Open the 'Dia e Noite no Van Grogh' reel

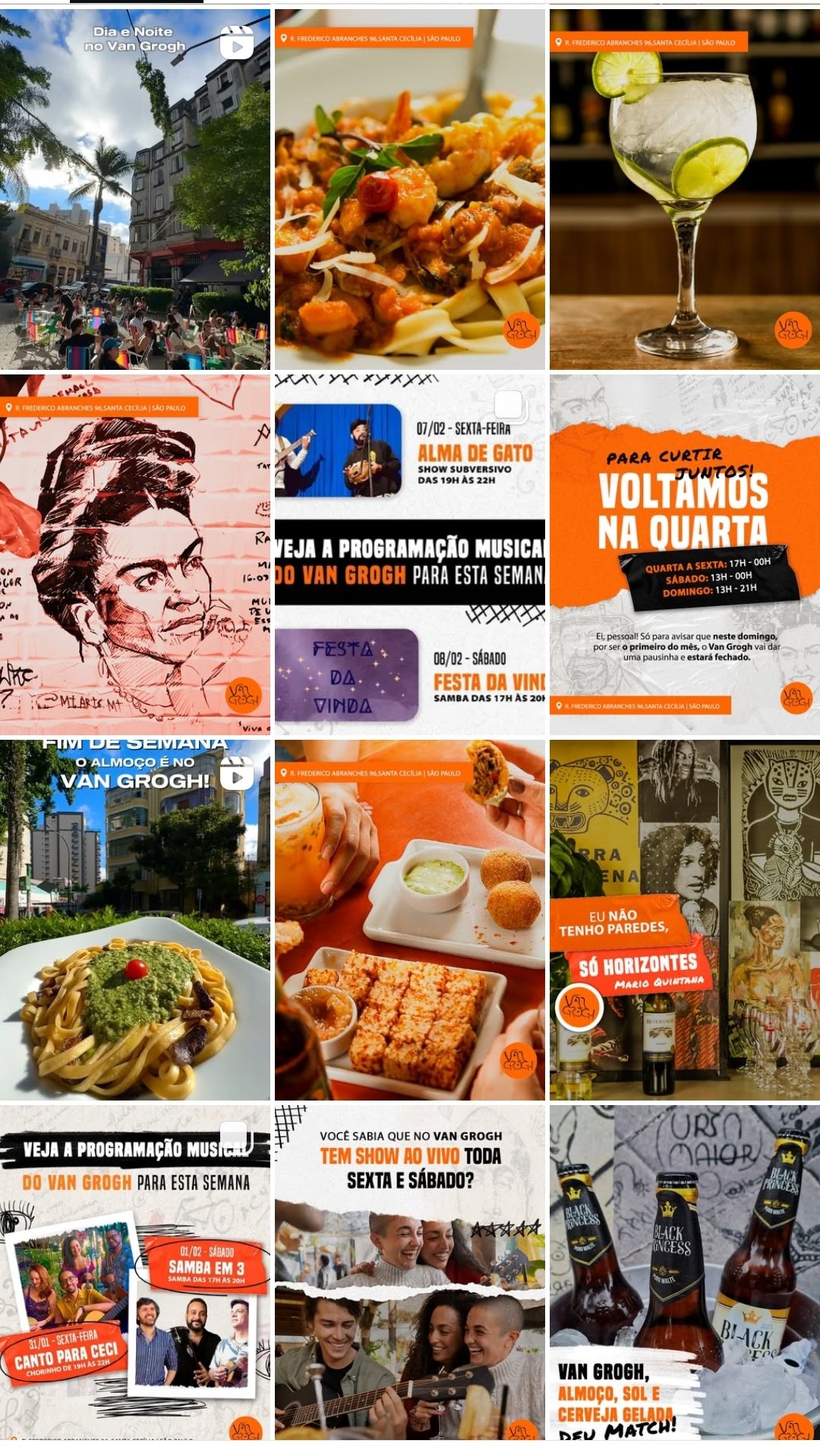coord(135,190)
